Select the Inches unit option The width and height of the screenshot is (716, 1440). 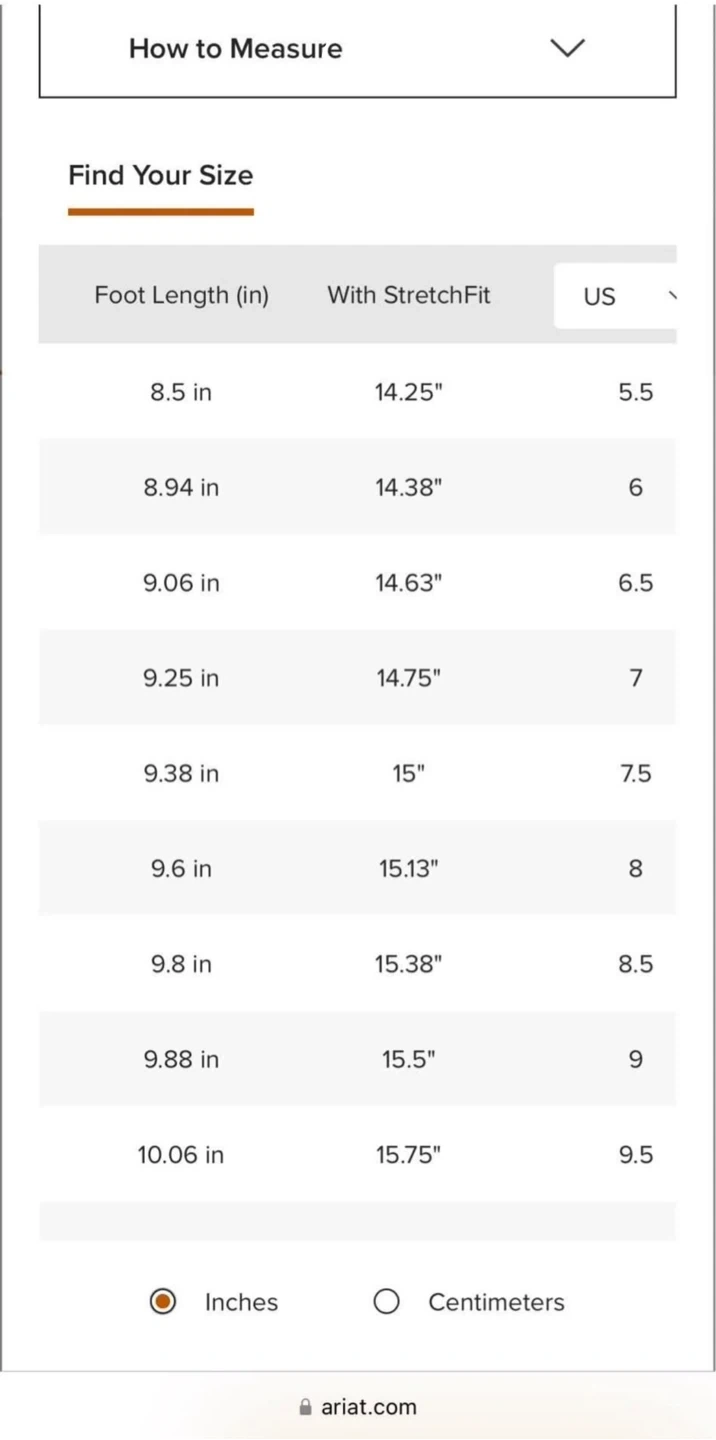point(213,1302)
